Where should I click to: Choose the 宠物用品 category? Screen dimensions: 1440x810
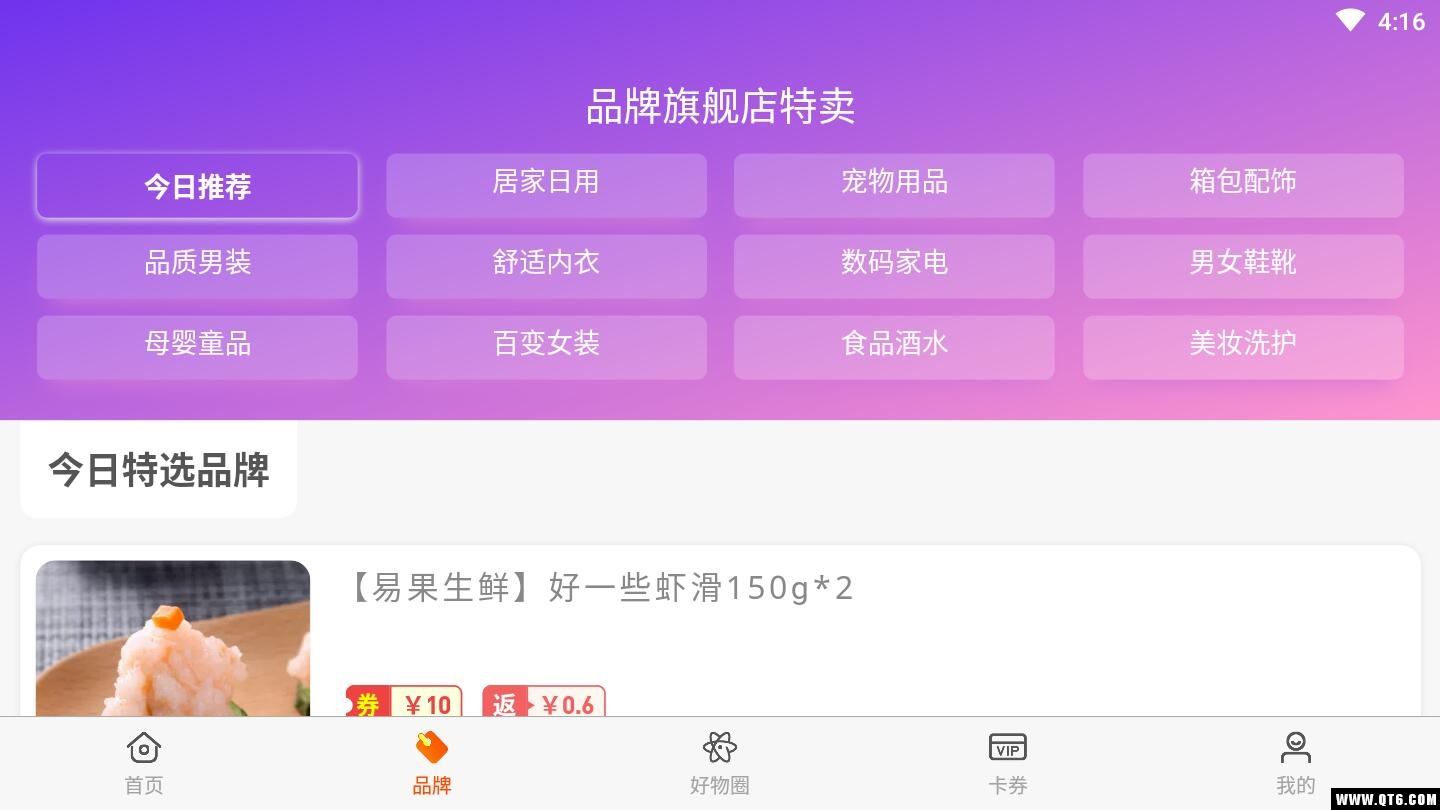(x=894, y=185)
